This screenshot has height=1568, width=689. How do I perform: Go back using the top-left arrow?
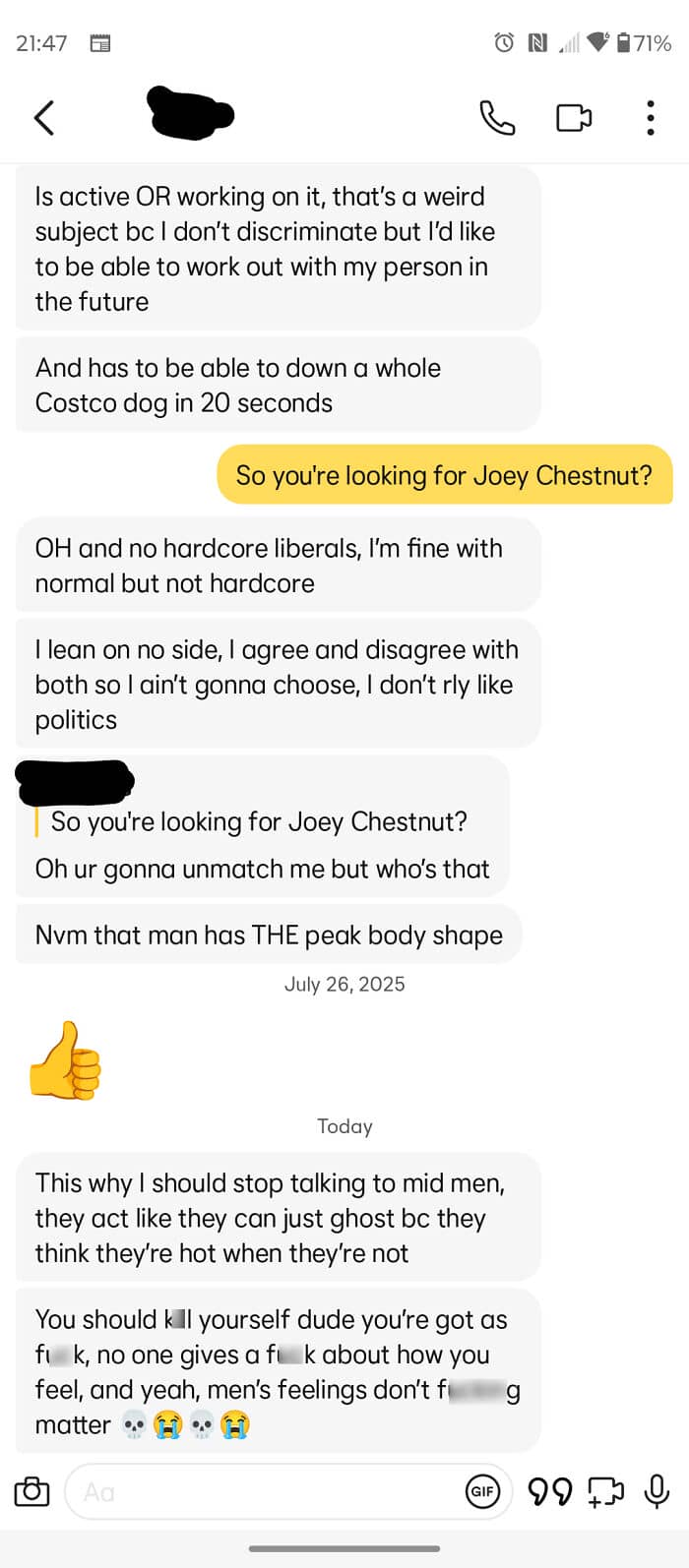point(43,118)
